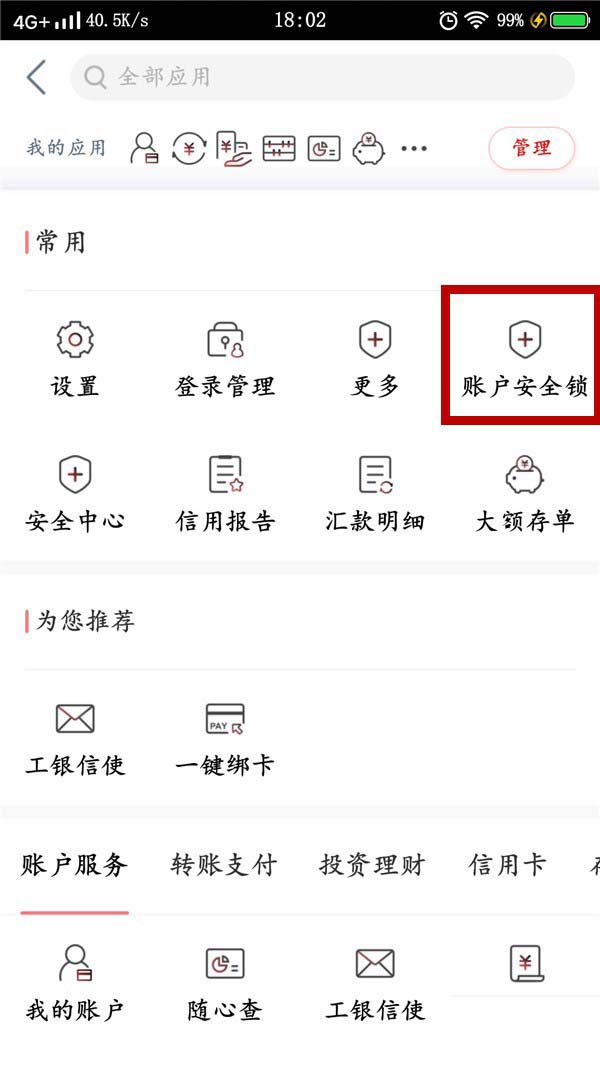Switch to the 投资理财 tab
Screen dimensions: 600x1066
(372, 865)
